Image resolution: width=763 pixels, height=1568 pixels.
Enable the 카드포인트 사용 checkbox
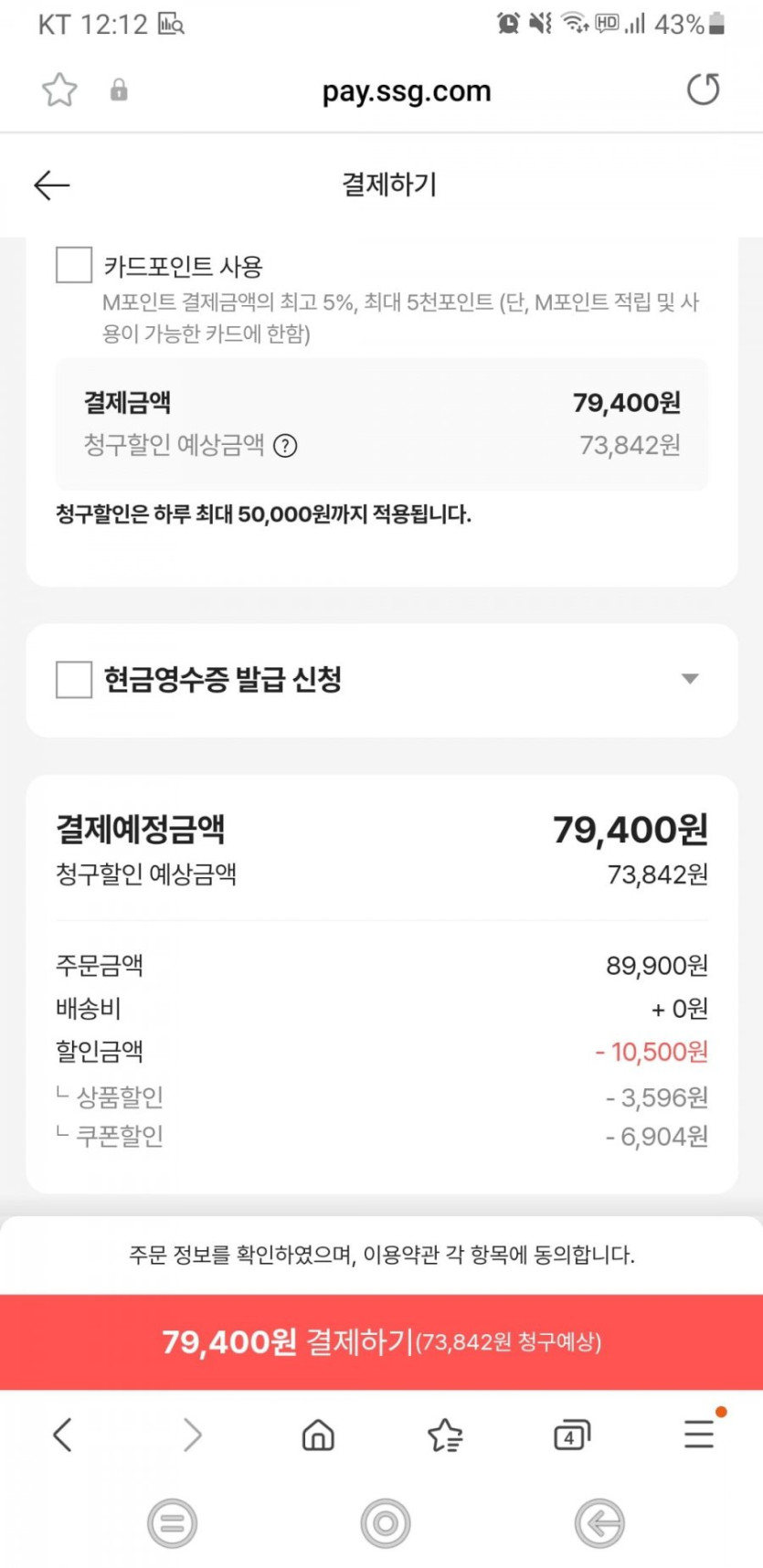[70, 266]
